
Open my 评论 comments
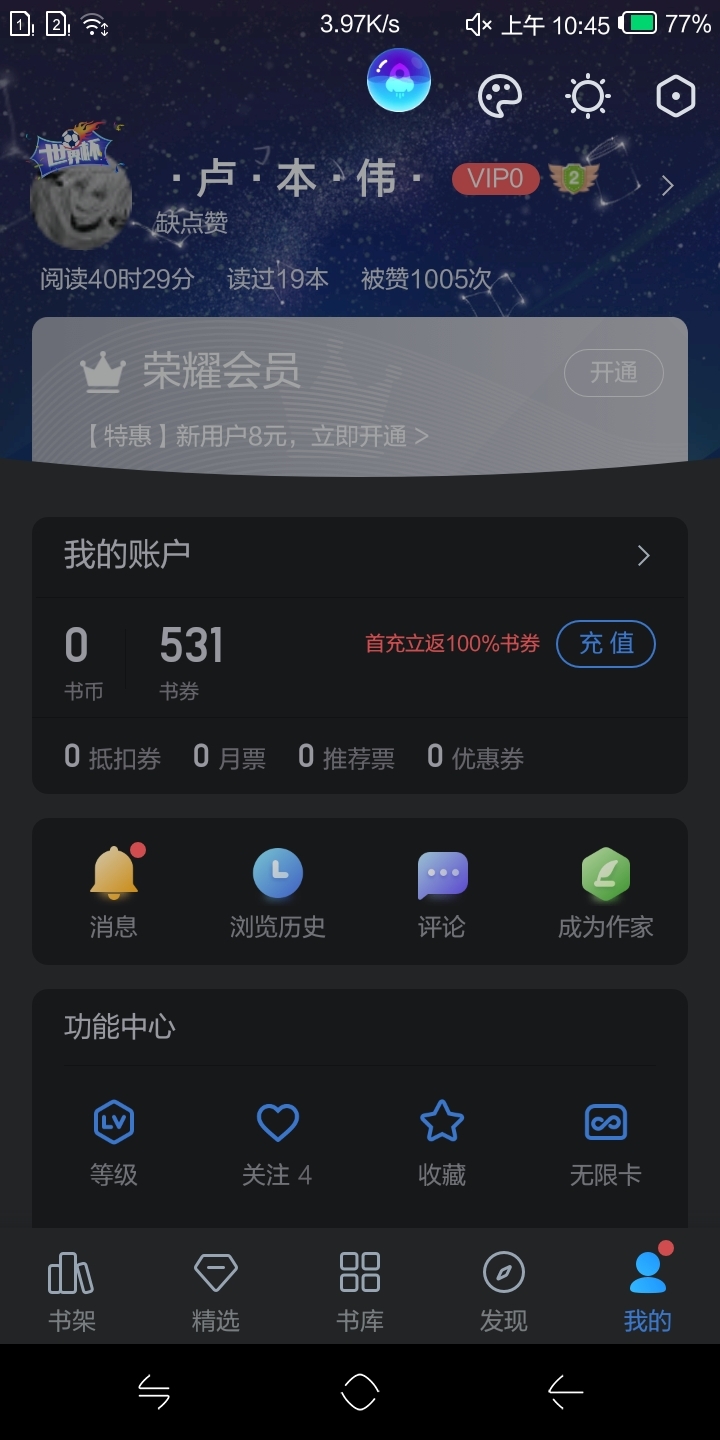pyautogui.click(x=441, y=892)
